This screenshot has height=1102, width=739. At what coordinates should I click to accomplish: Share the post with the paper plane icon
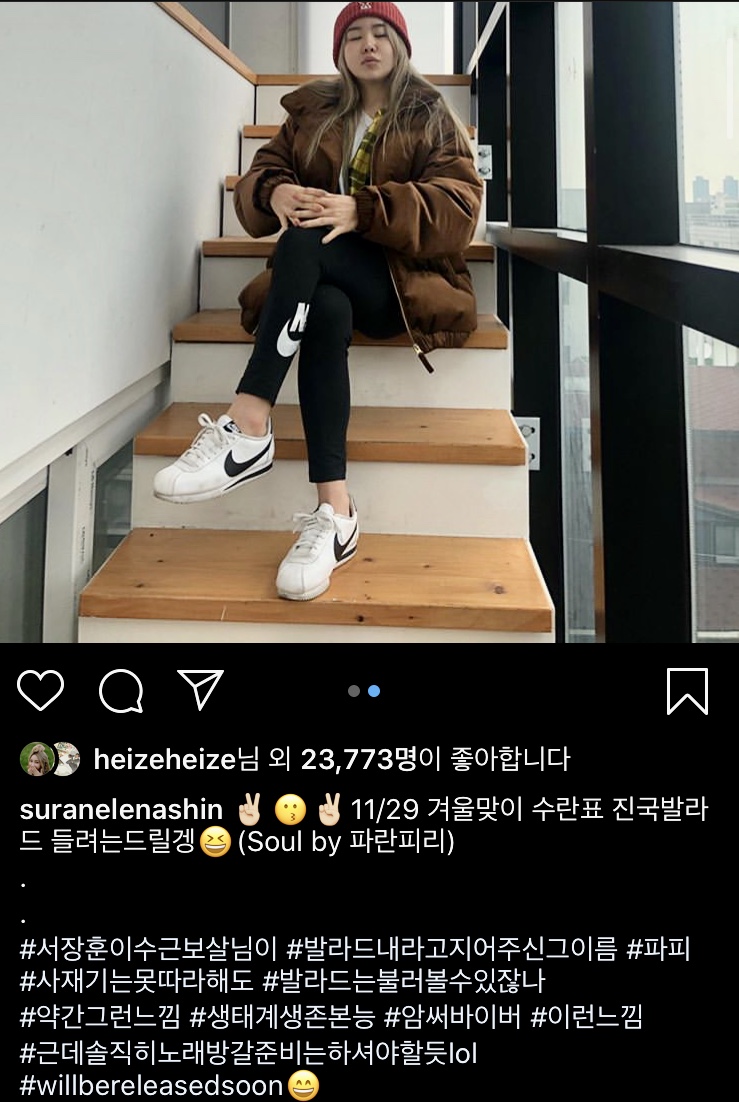199,690
